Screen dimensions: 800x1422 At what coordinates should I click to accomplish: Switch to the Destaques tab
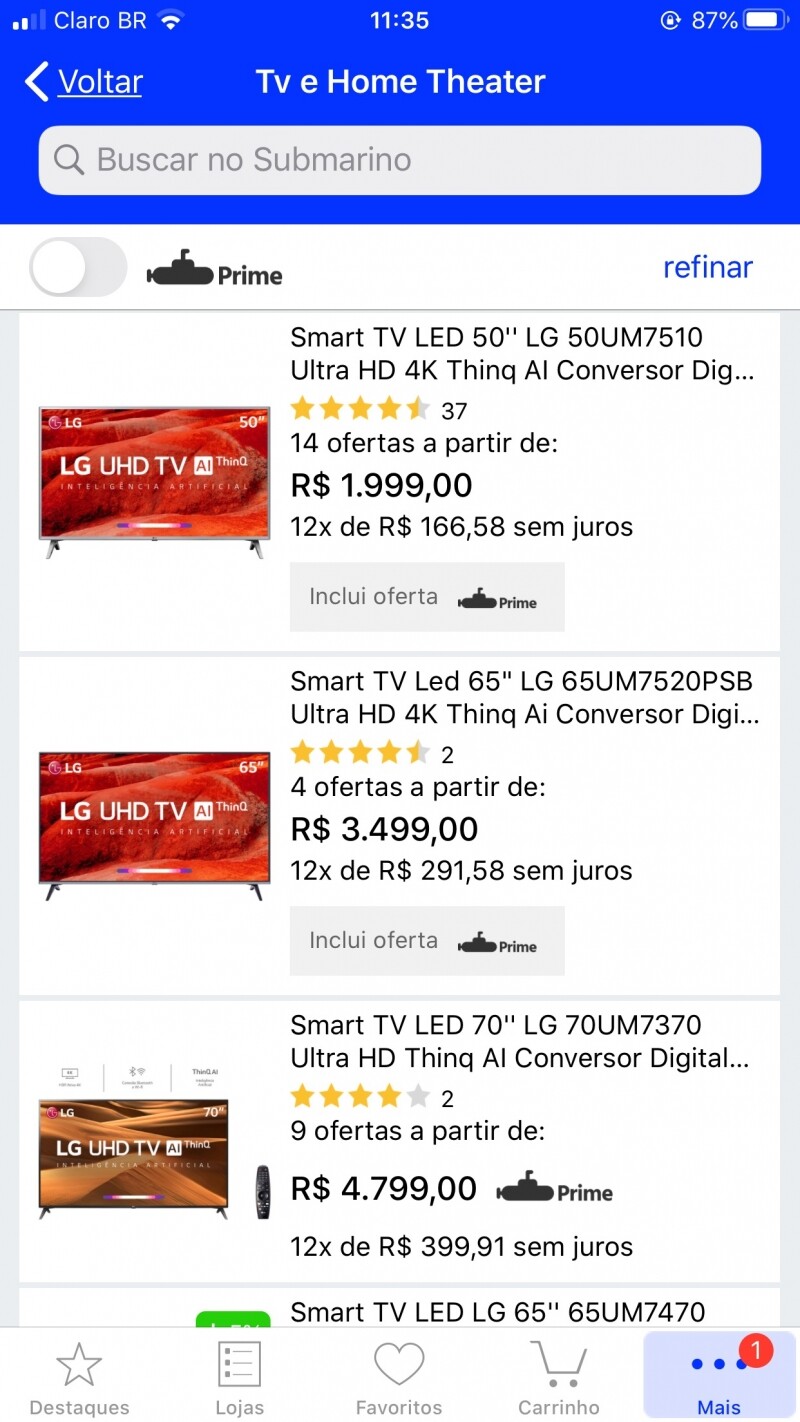click(x=79, y=1378)
